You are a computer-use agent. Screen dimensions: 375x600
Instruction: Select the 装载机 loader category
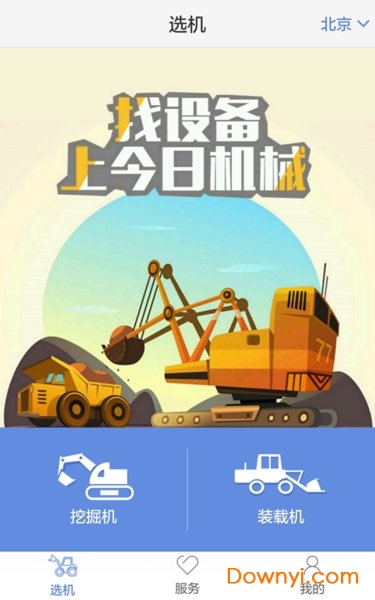(x=280, y=489)
